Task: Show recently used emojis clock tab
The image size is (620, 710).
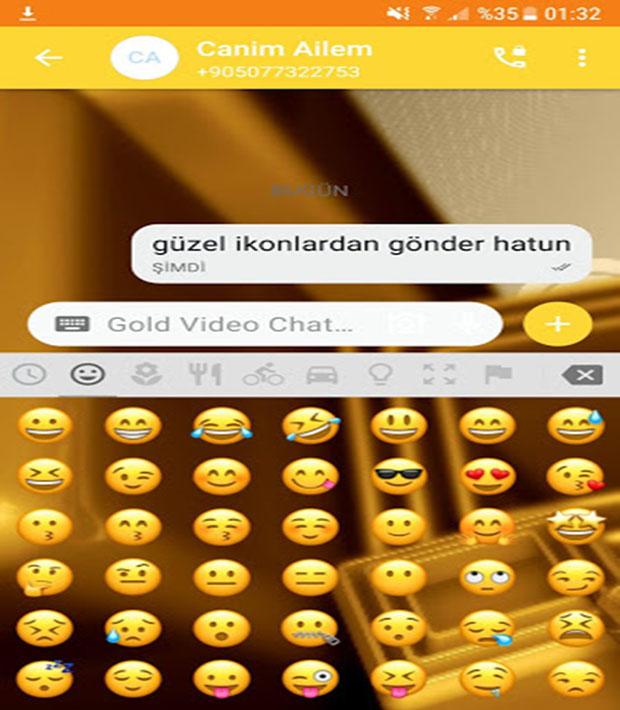Action: coord(29,375)
